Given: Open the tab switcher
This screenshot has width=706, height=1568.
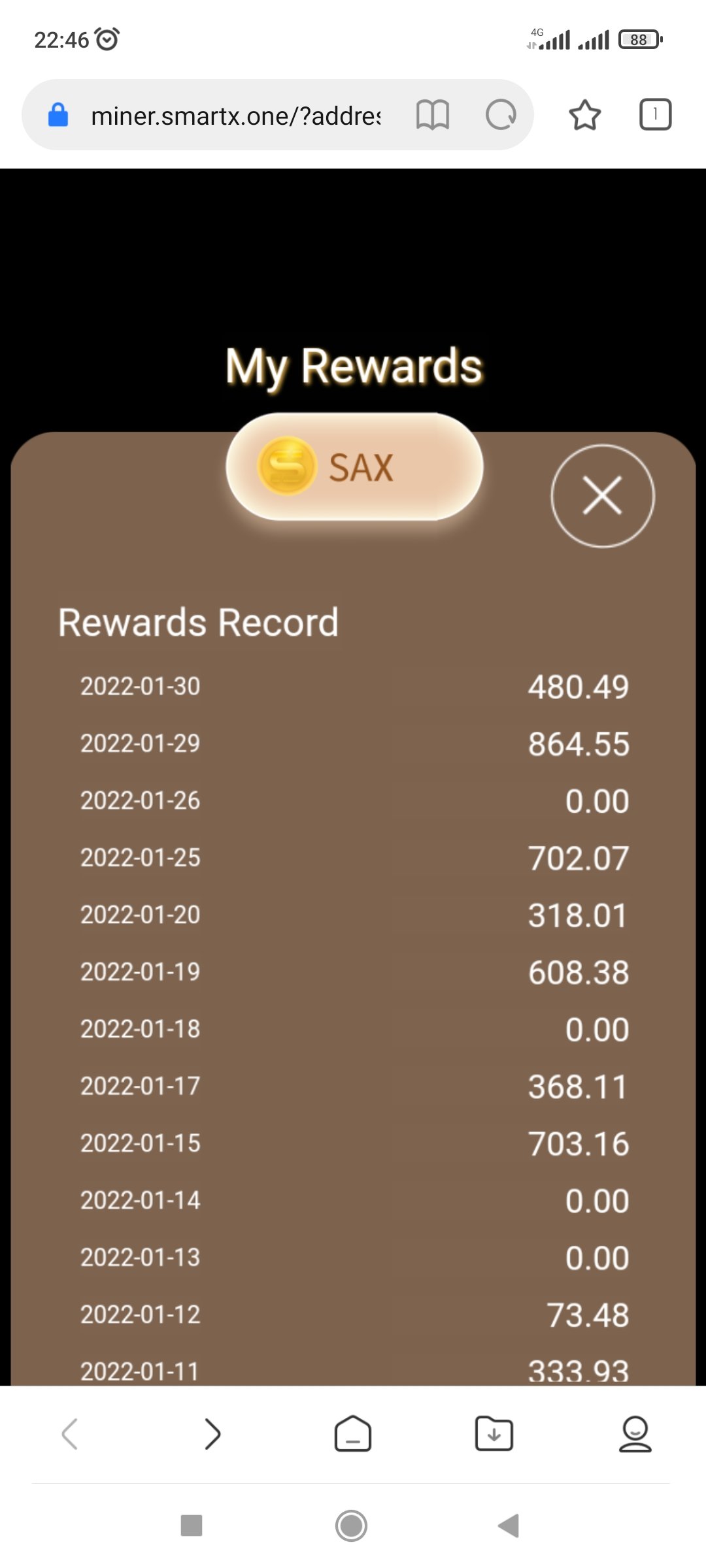Looking at the screenshot, I should click(654, 115).
